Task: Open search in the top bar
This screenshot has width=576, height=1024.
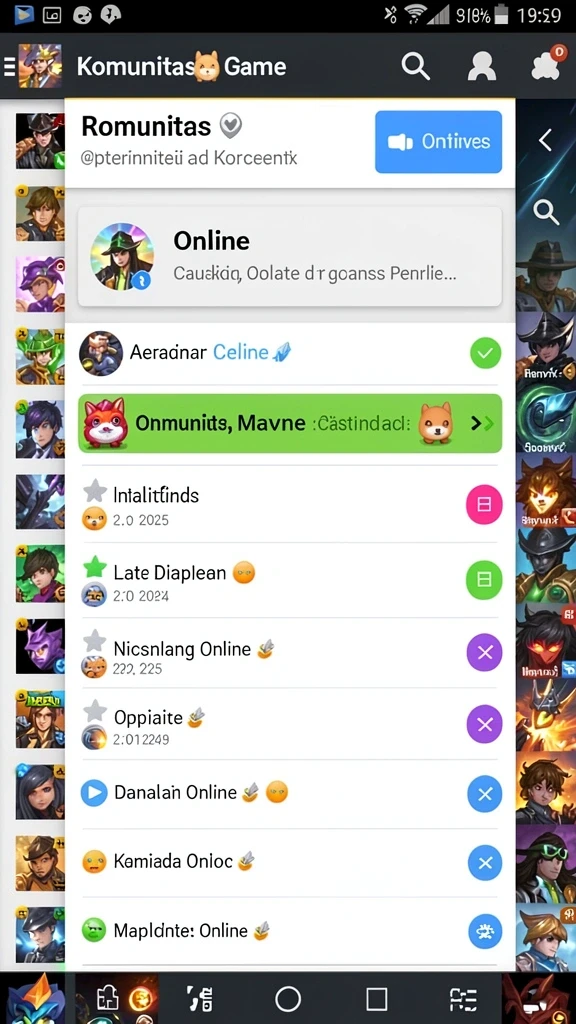Action: coord(415,66)
